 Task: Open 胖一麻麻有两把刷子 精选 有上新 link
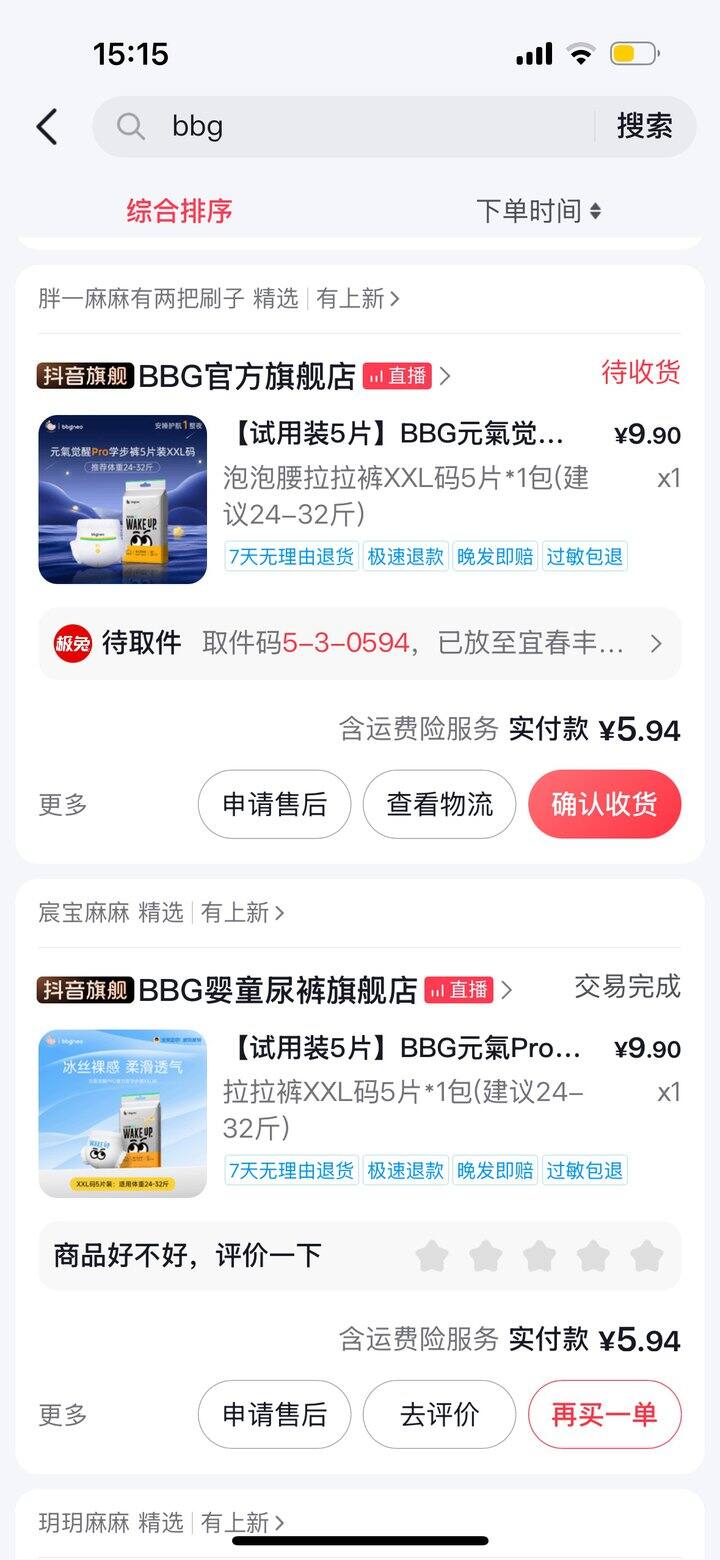tap(219, 298)
